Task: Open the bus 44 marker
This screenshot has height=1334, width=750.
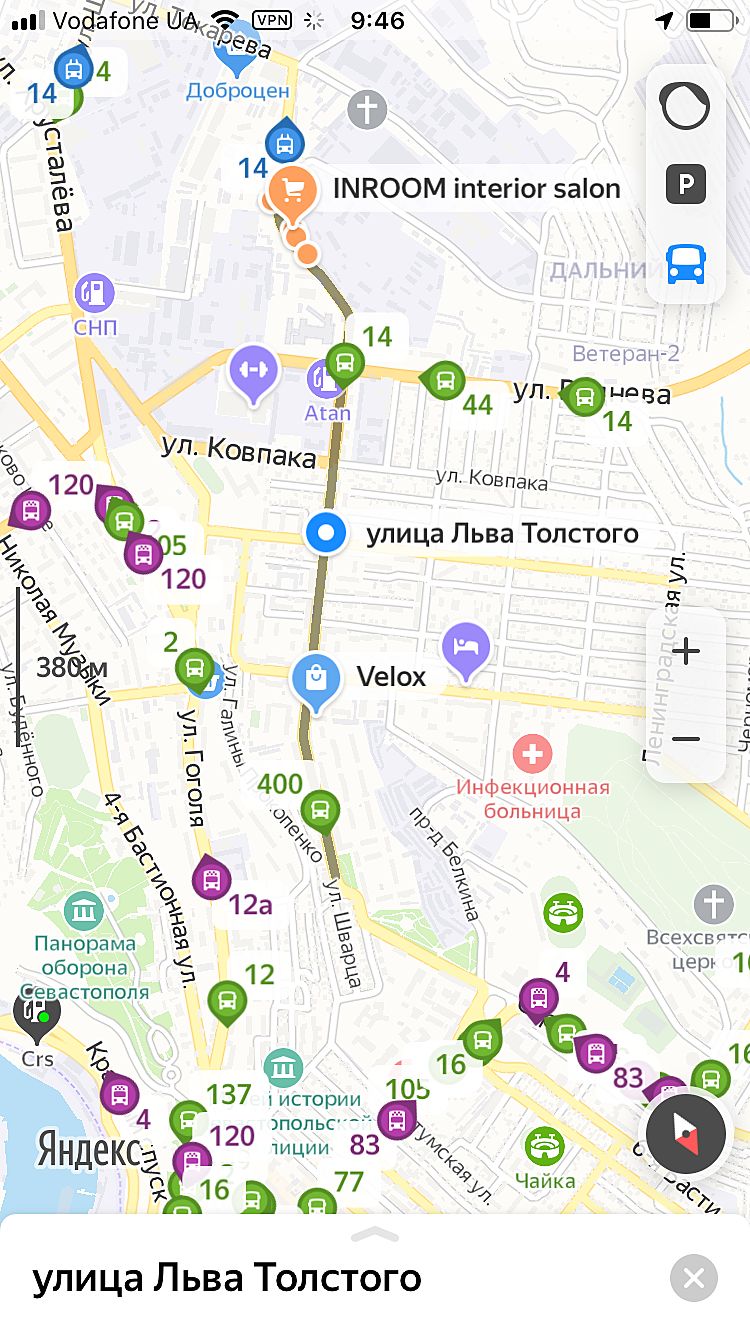Action: point(444,380)
